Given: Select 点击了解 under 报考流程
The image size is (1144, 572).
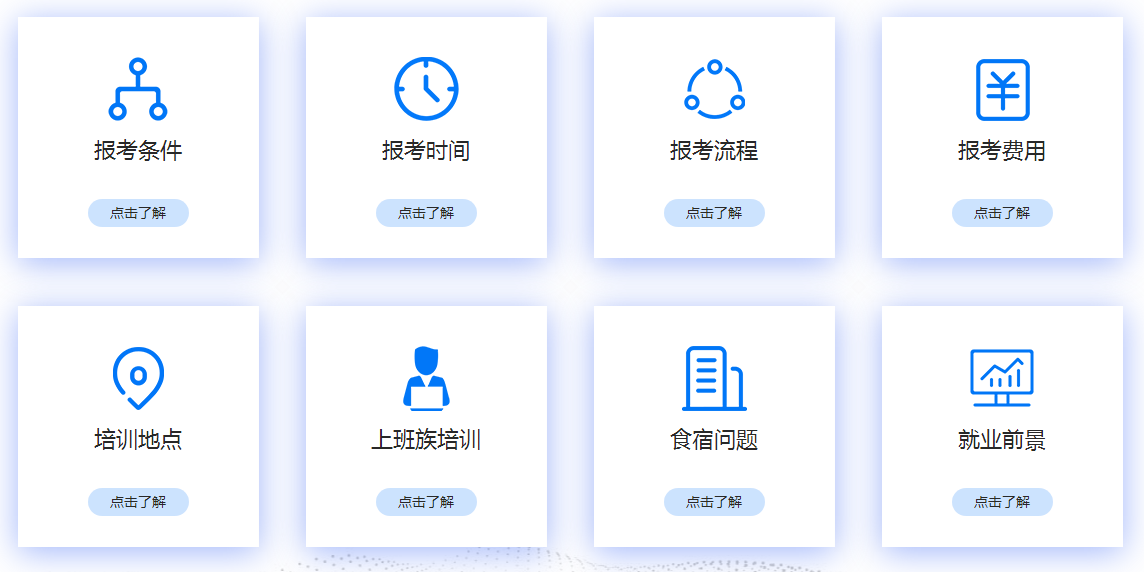Looking at the screenshot, I should pos(714,213).
